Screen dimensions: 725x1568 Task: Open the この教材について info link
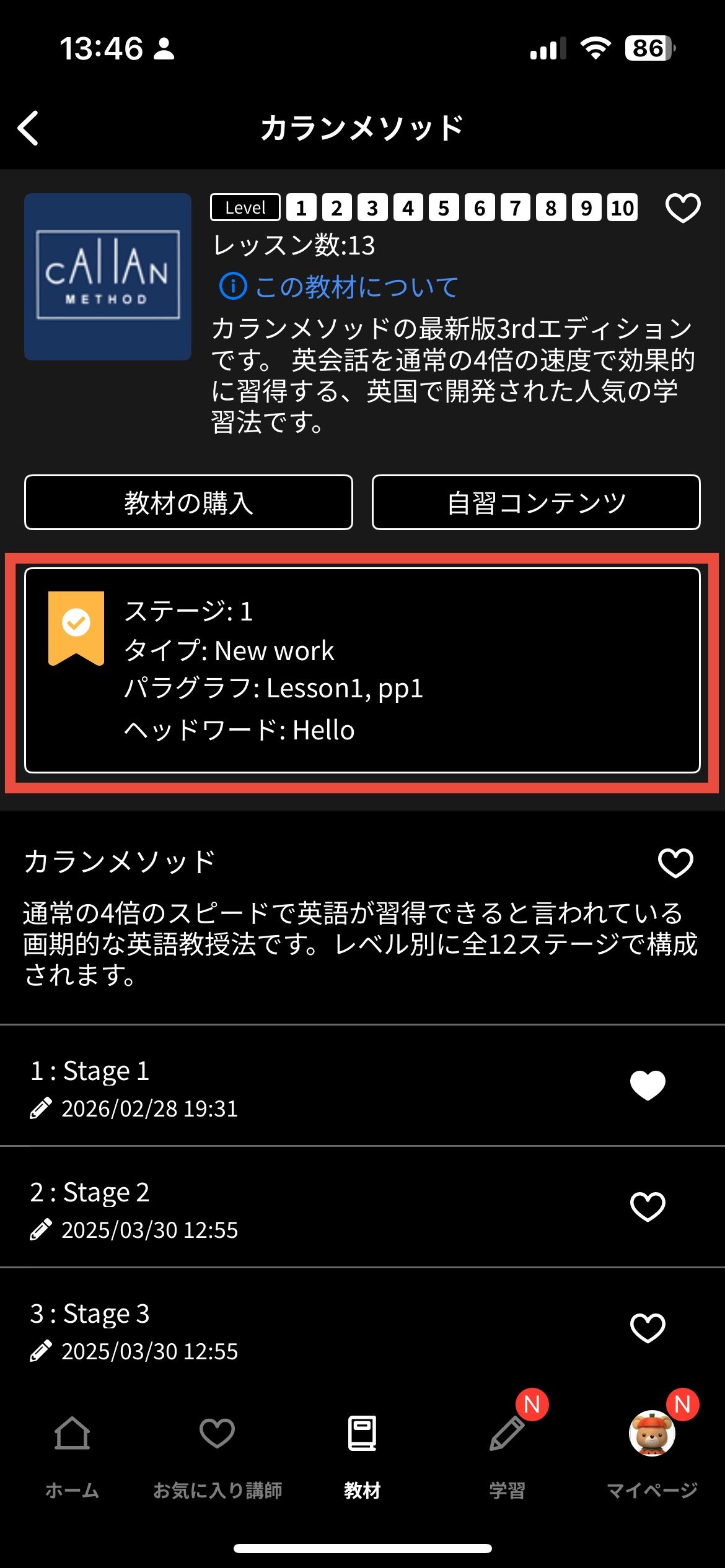click(x=338, y=287)
